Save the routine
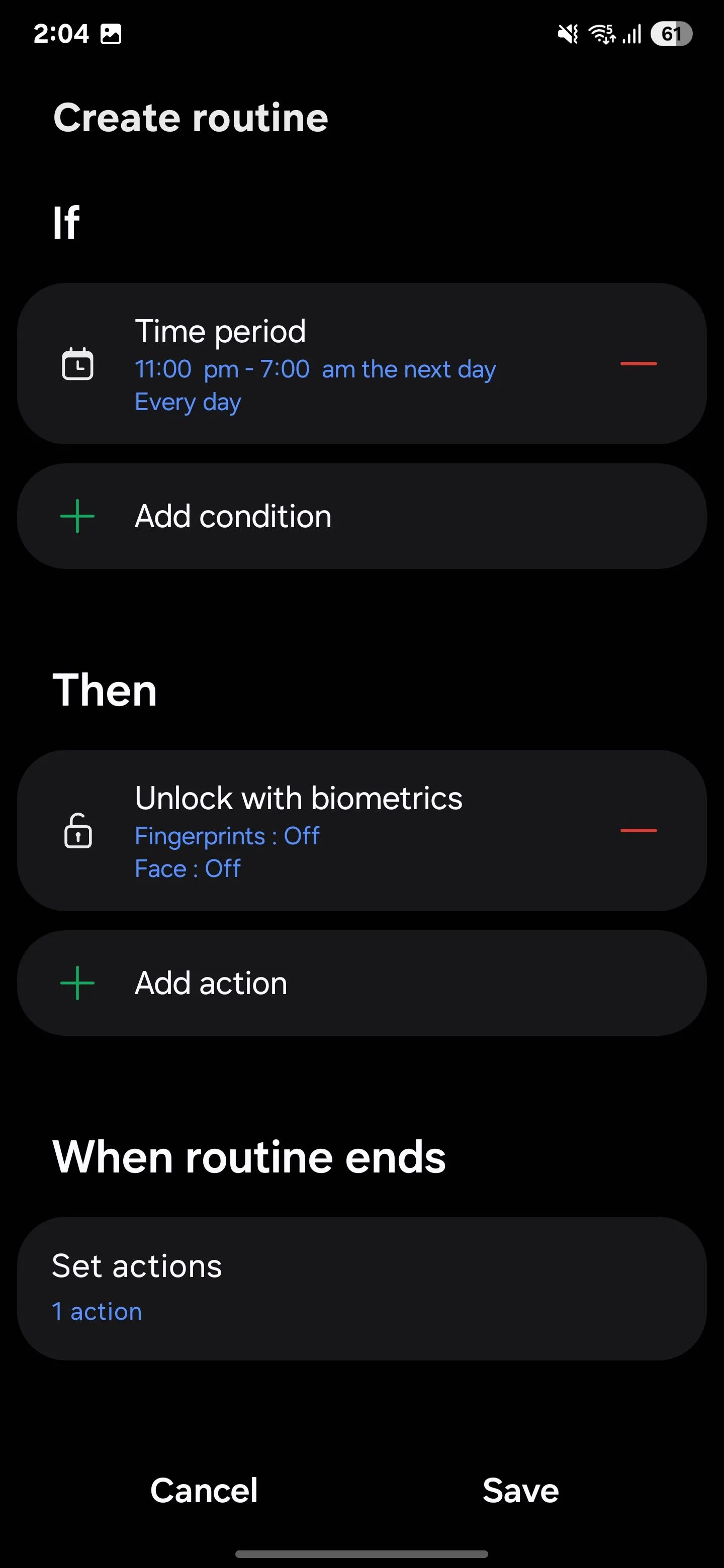Screen dimensions: 724x1568 pyautogui.click(x=520, y=1491)
